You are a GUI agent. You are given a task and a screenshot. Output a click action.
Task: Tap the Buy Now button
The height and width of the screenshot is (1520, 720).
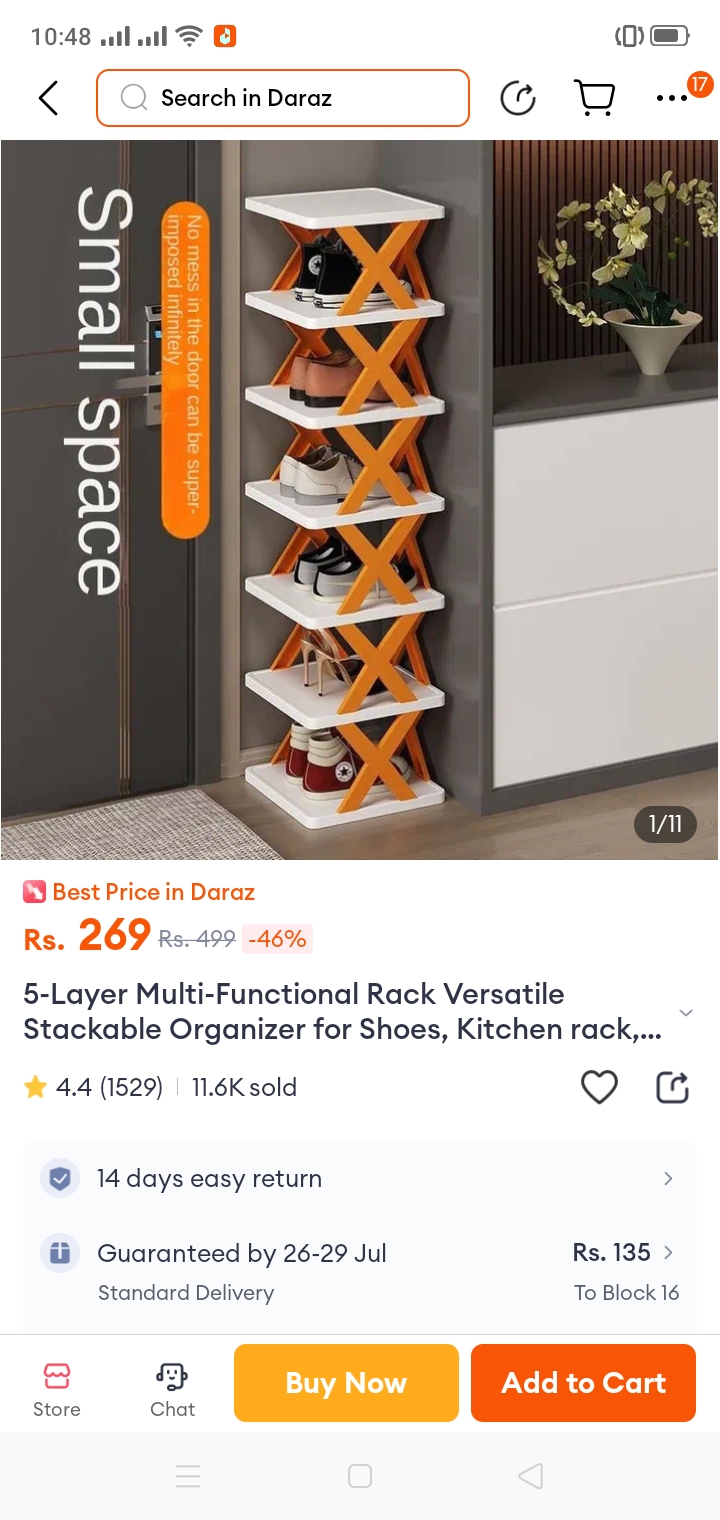point(346,1383)
